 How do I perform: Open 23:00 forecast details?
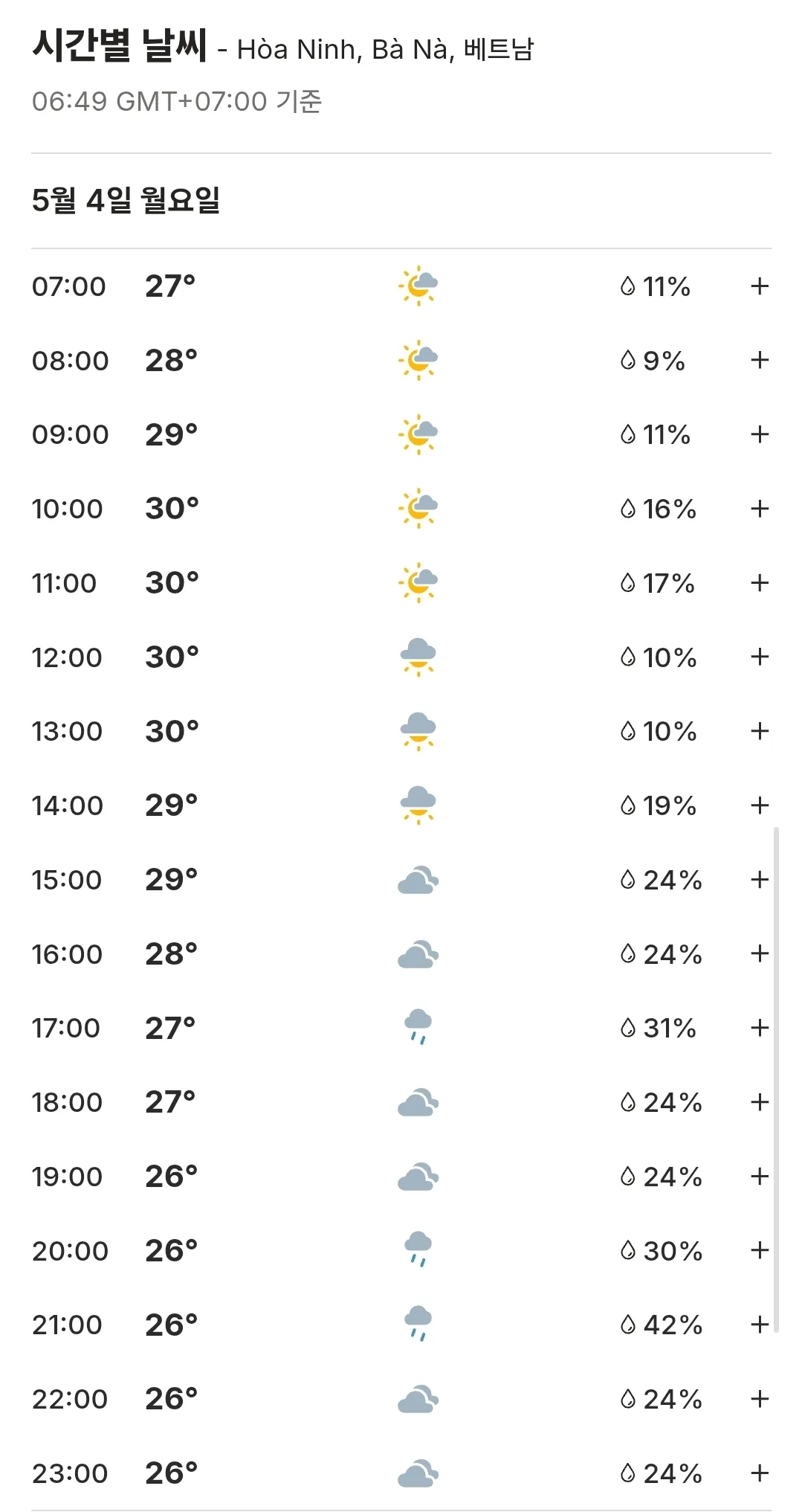coord(759,1473)
